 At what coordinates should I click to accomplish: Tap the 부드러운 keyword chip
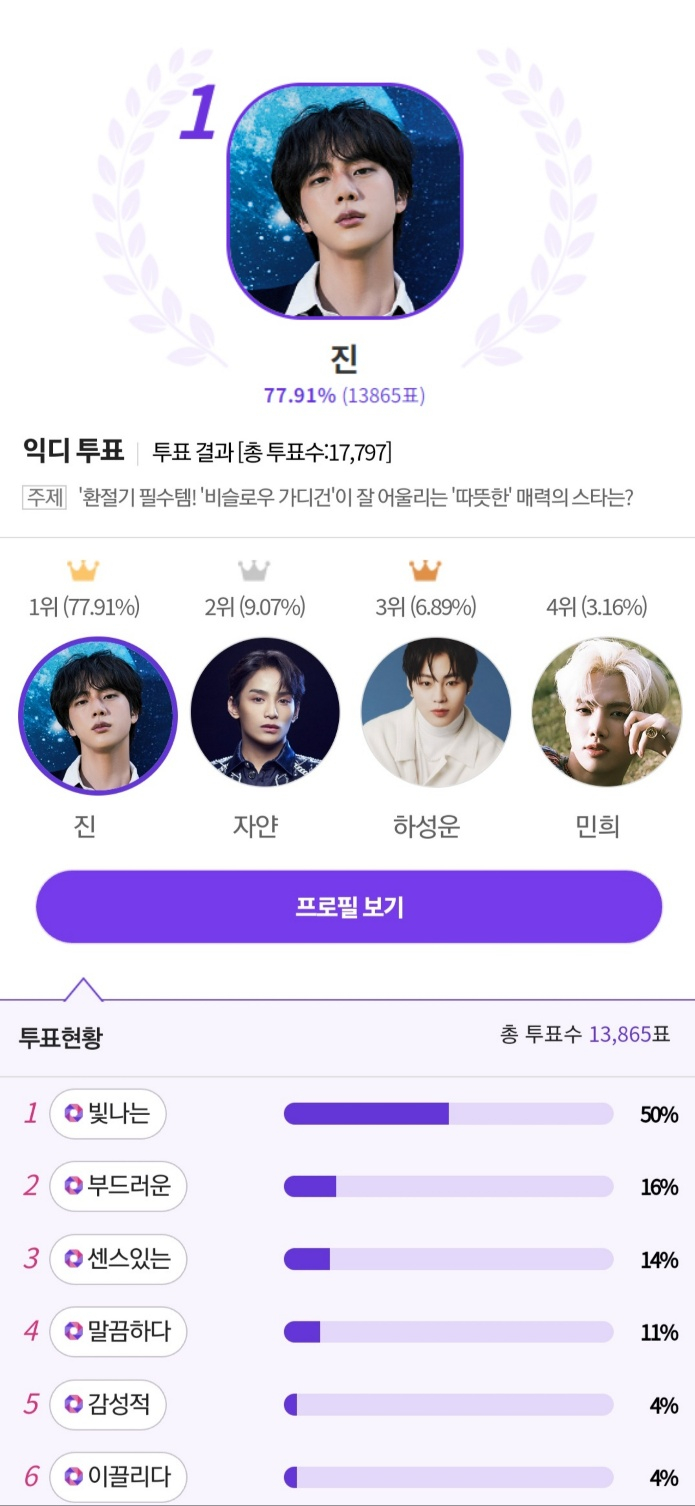[x=118, y=1186]
